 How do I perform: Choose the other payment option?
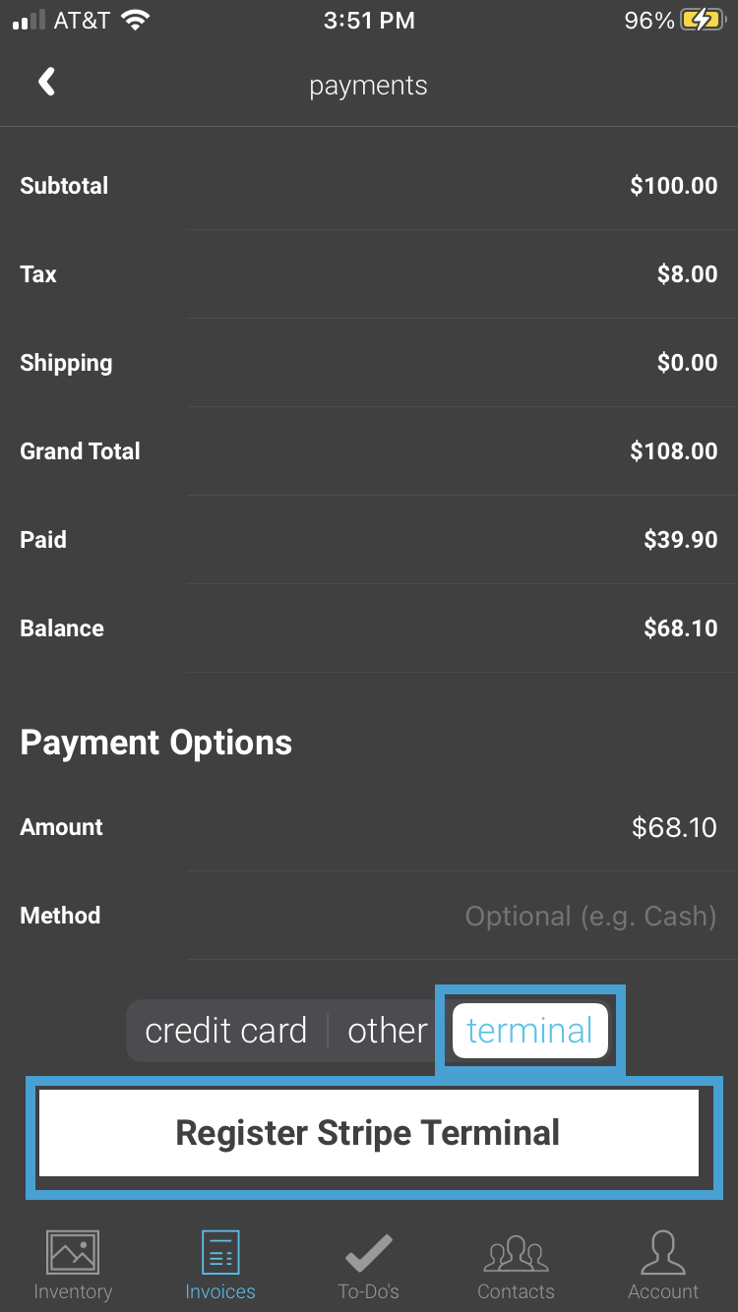387,1029
